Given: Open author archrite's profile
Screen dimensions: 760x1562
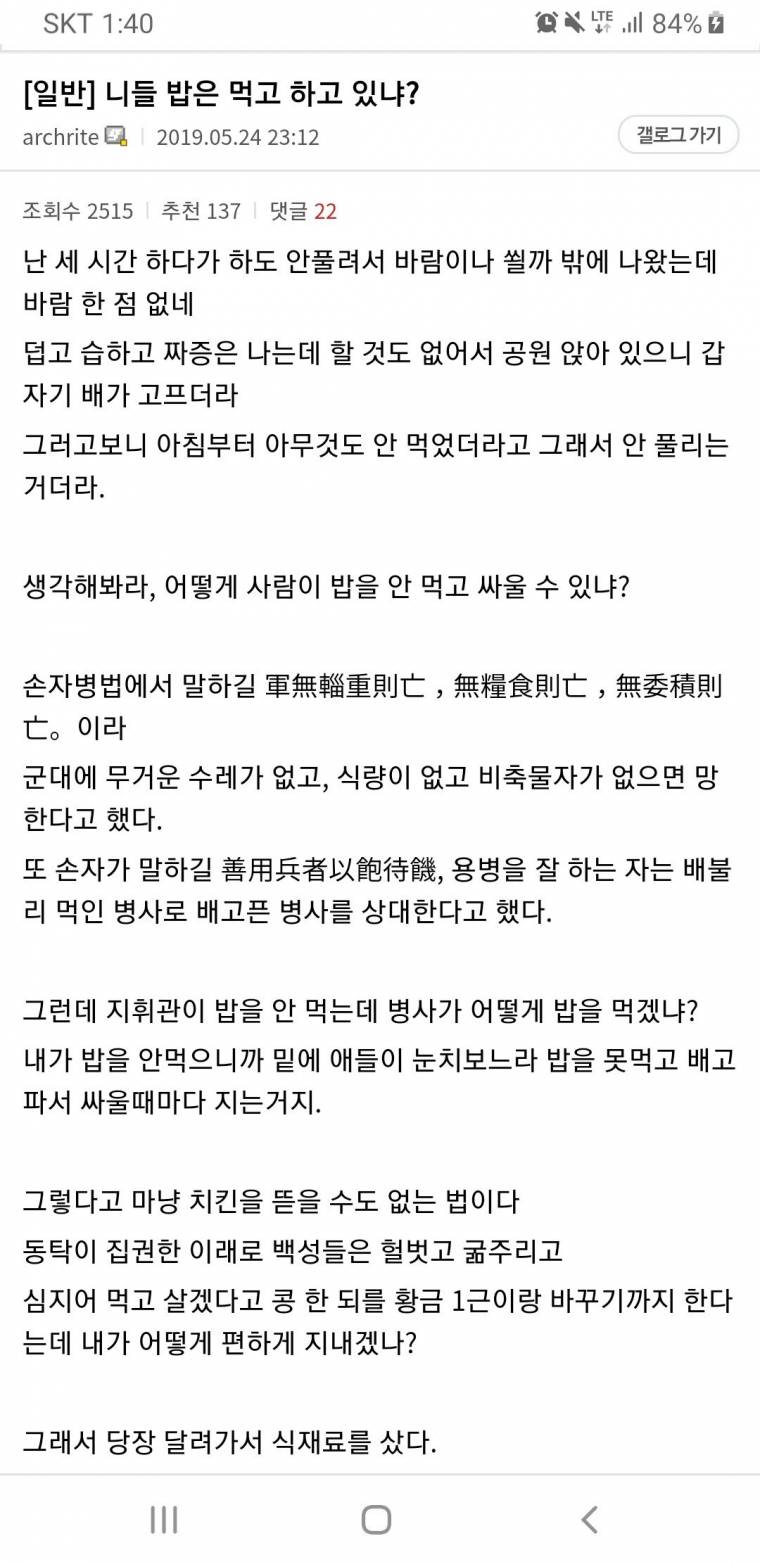Looking at the screenshot, I should pyautogui.click(x=61, y=137).
